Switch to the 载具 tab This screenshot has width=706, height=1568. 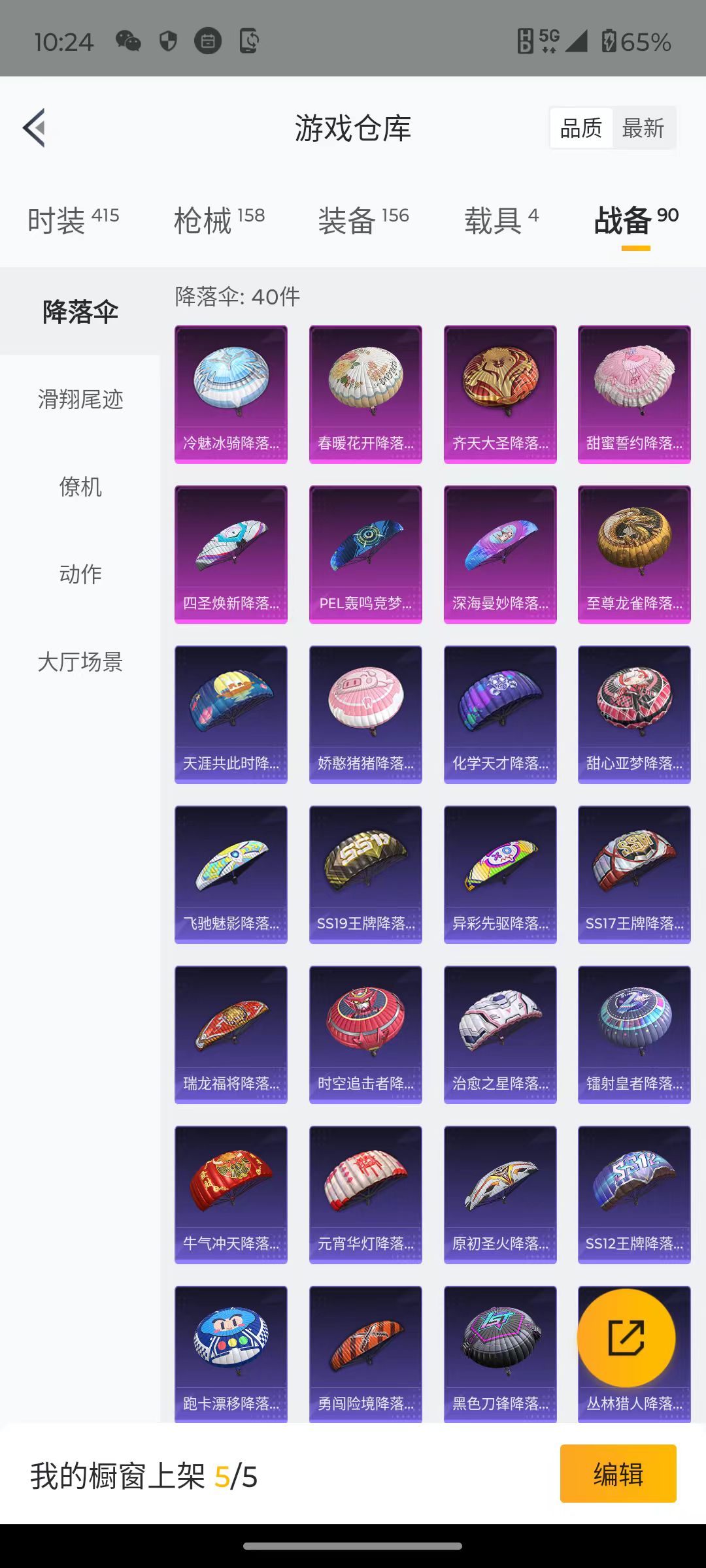coord(501,220)
